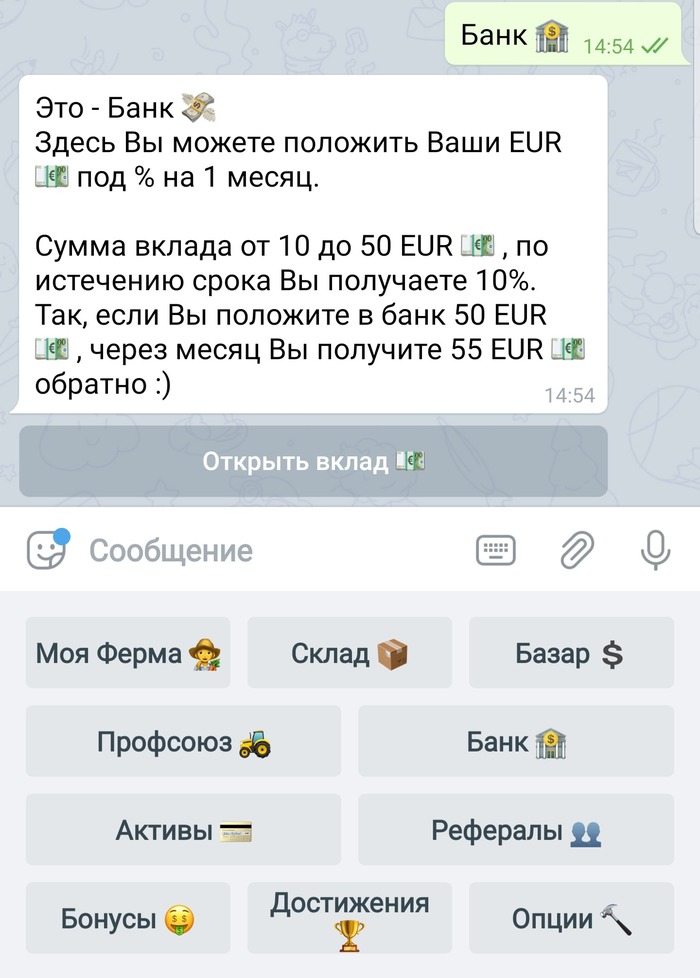Screen dimensions: 700x978
Task: Record a voice message
Action: tap(655, 549)
